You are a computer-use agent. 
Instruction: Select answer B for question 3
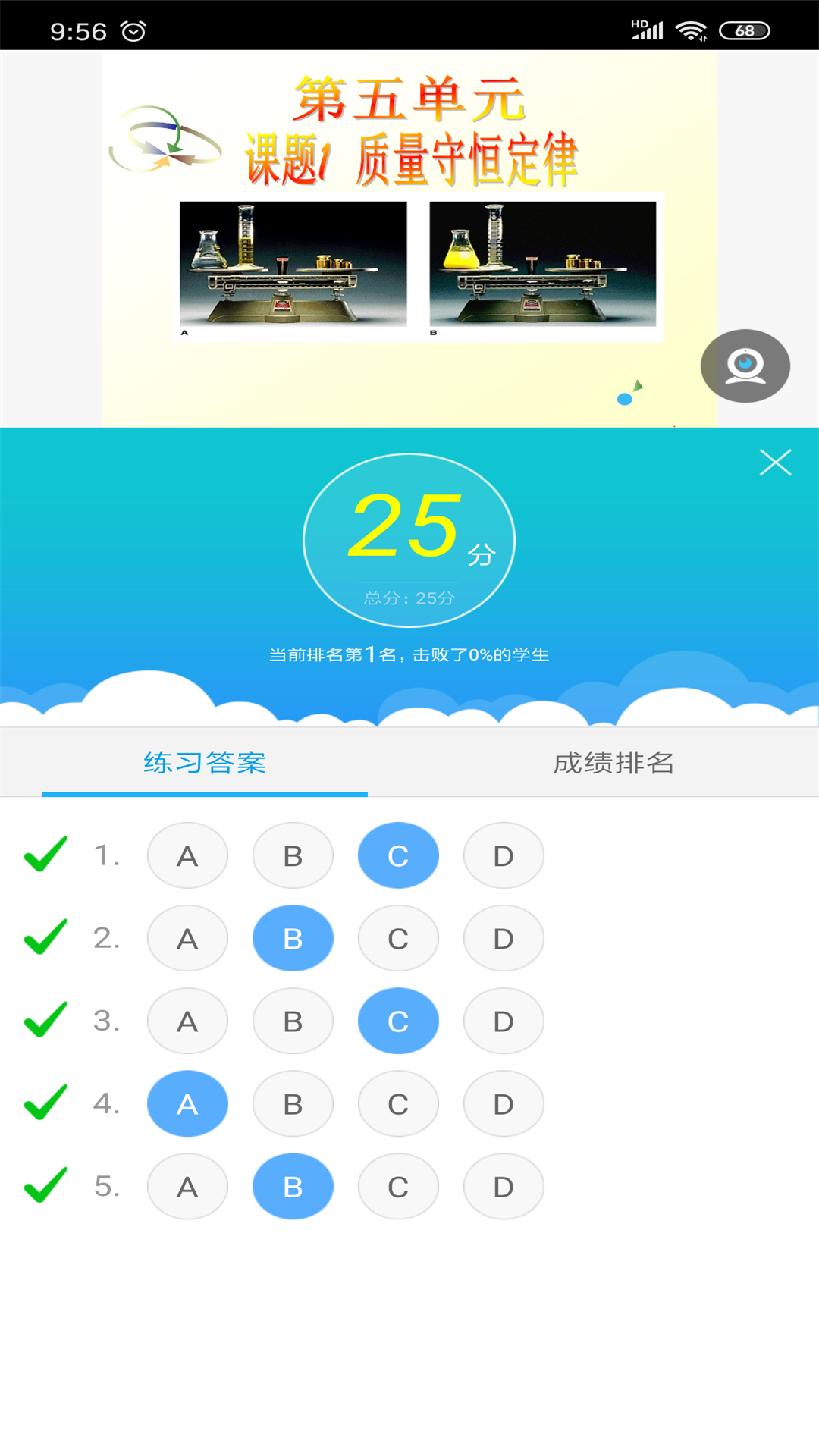click(x=293, y=1021)
